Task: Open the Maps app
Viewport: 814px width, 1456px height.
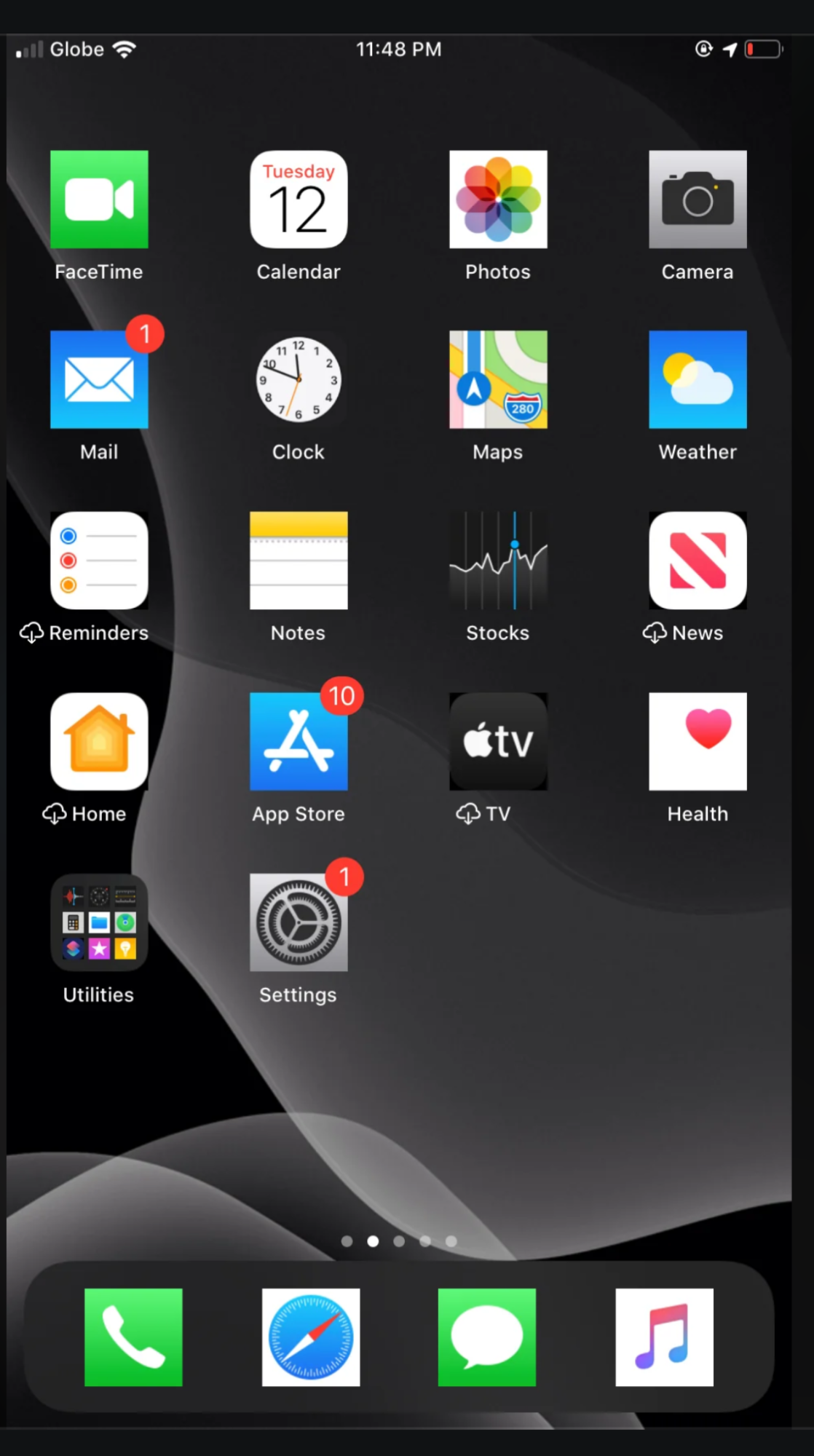Action: point(498,379)
